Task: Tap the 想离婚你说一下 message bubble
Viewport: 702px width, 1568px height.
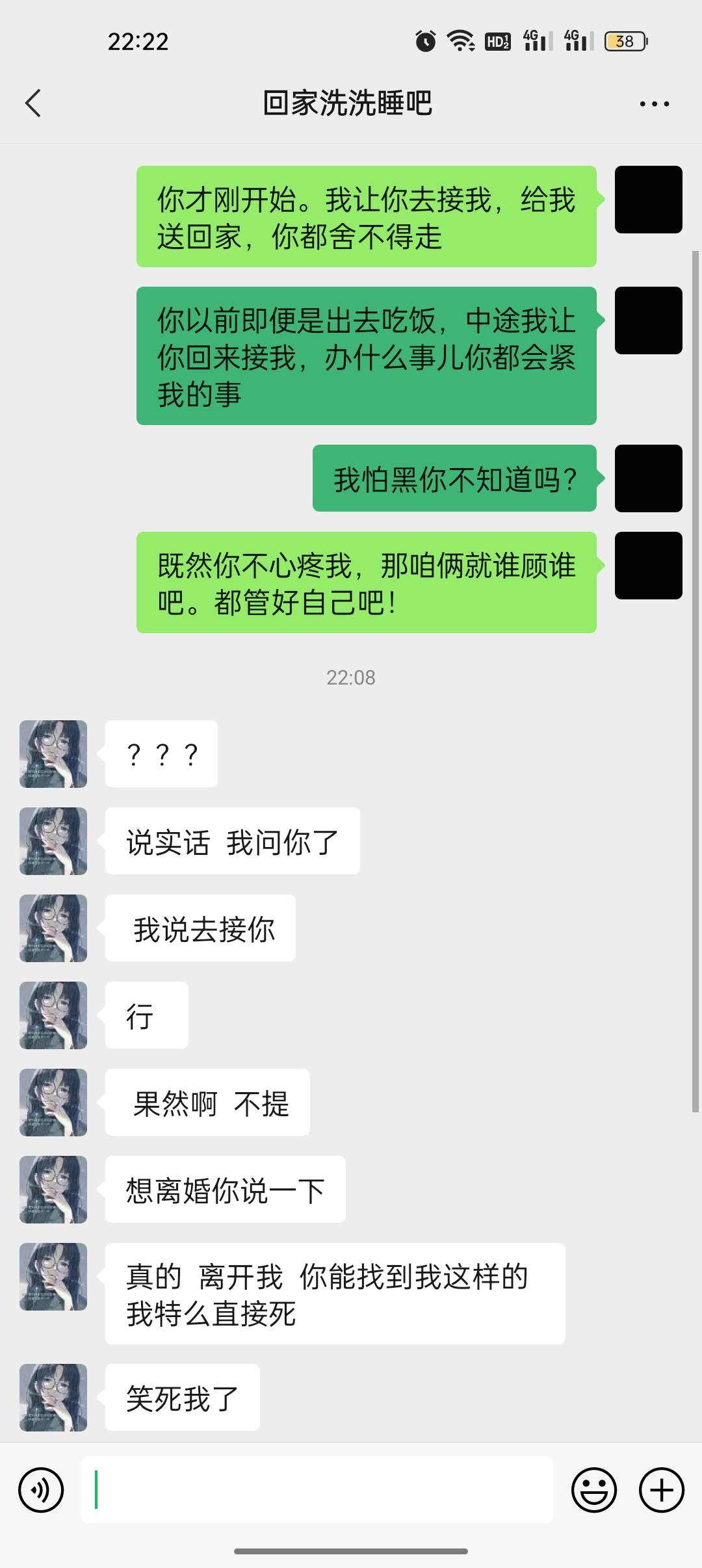Action: coord(224,1190)
